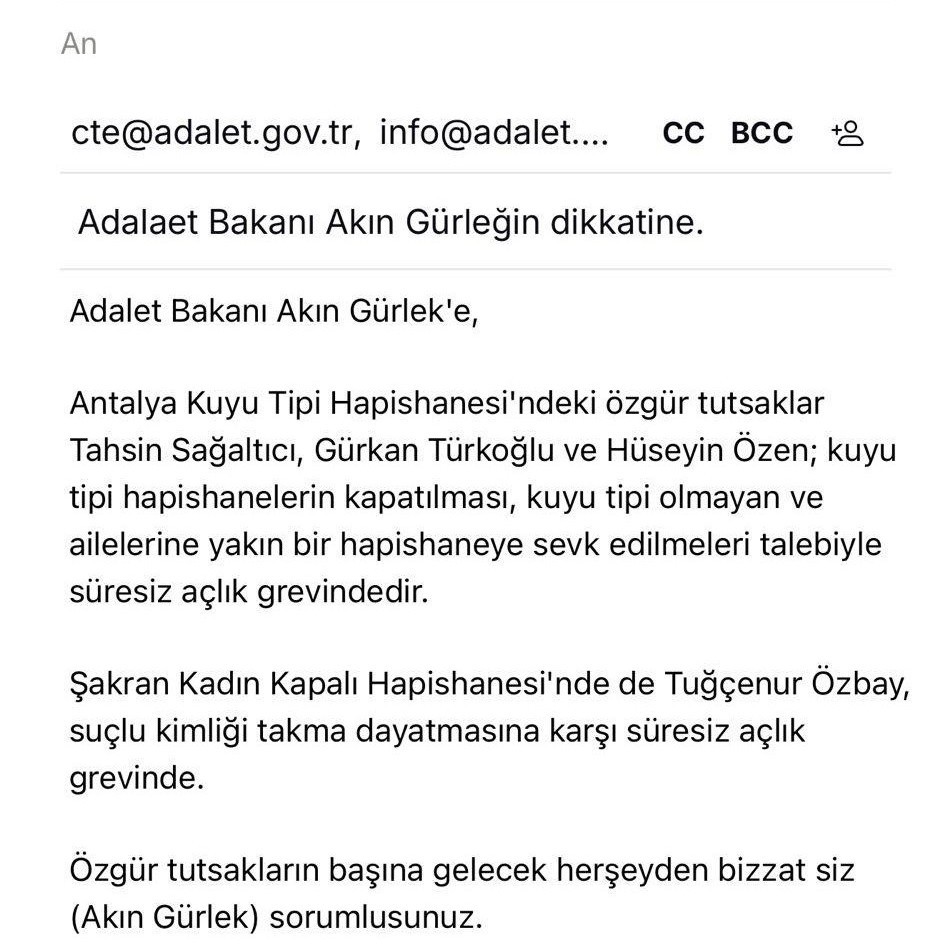Tap the recipients field with cte@adalet.gov.tr

pos(340,133)
